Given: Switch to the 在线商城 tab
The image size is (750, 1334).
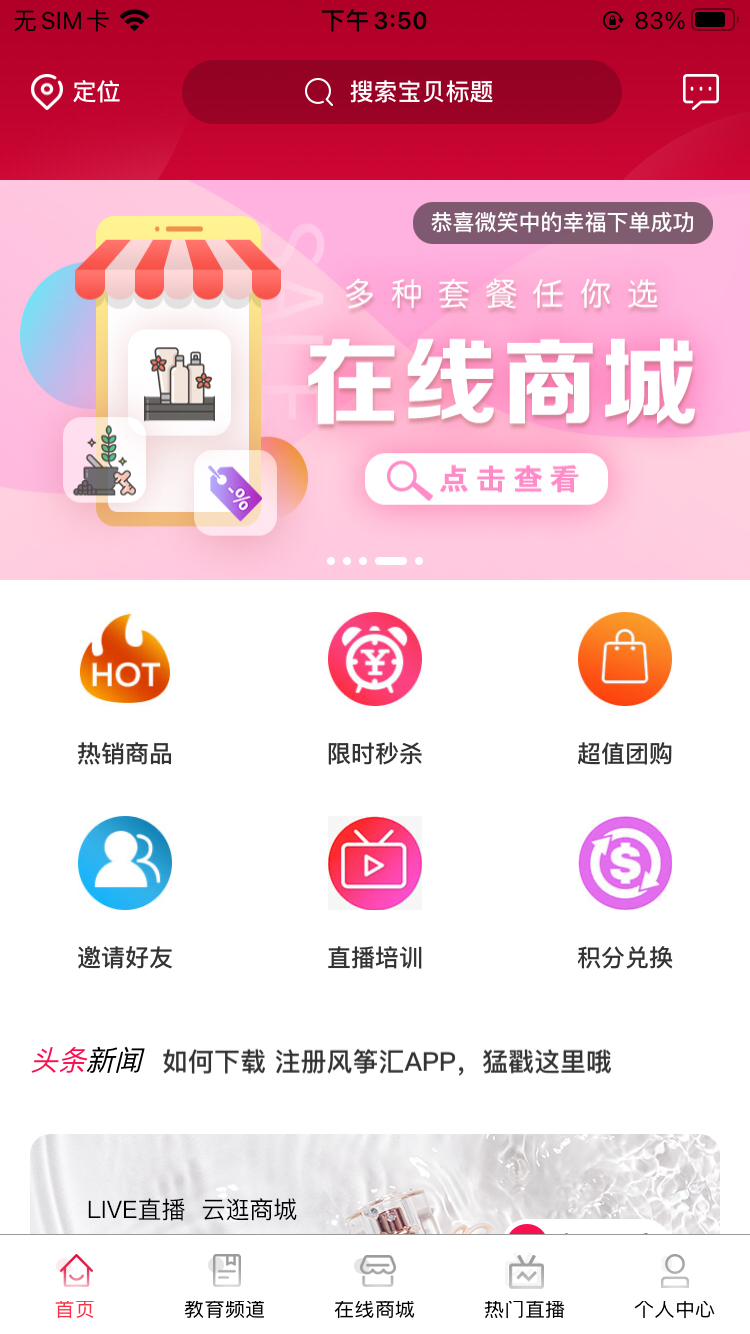Looking at the screenshot, I should 375,1286.
